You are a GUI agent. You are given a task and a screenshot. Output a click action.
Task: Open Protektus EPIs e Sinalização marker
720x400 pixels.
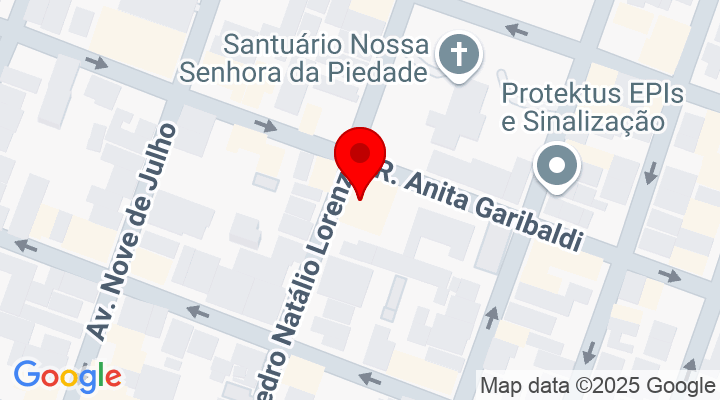click(557, 166)
